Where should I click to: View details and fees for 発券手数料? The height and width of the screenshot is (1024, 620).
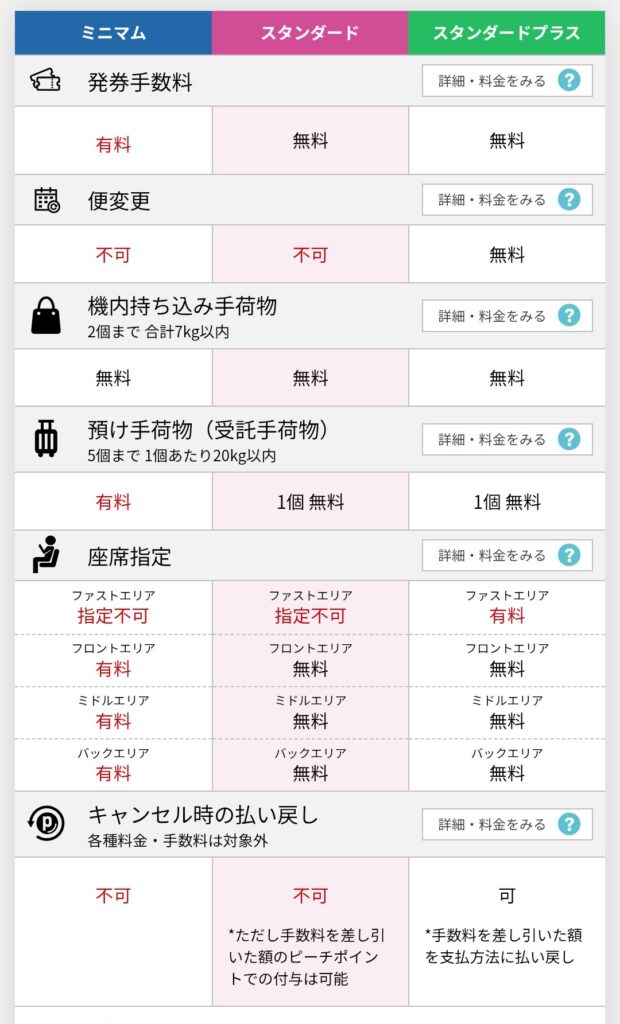pyautogui.click(x=506, y=81)
